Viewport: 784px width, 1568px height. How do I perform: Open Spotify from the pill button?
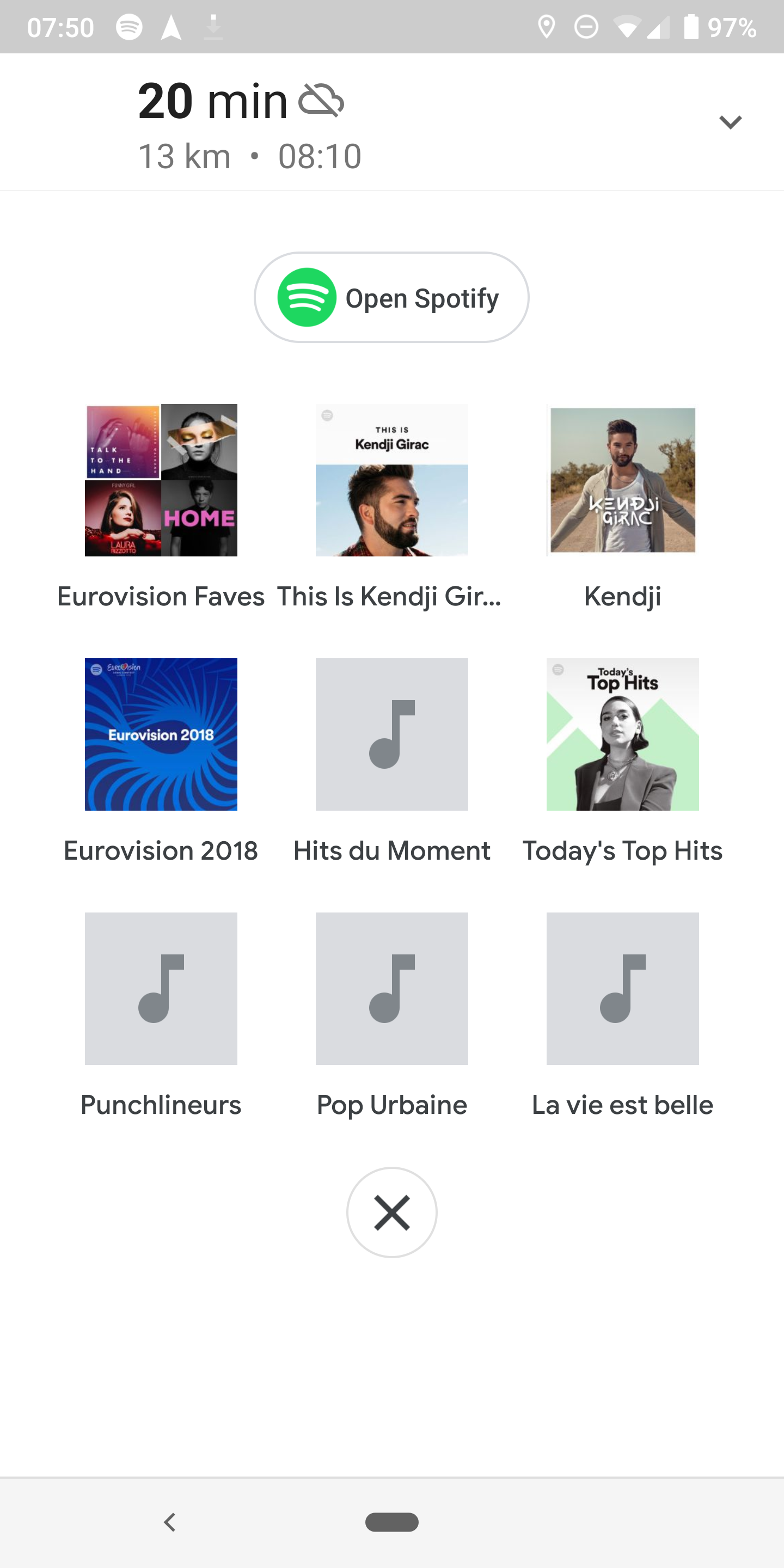pyautogui.click(x=391, y=297)
